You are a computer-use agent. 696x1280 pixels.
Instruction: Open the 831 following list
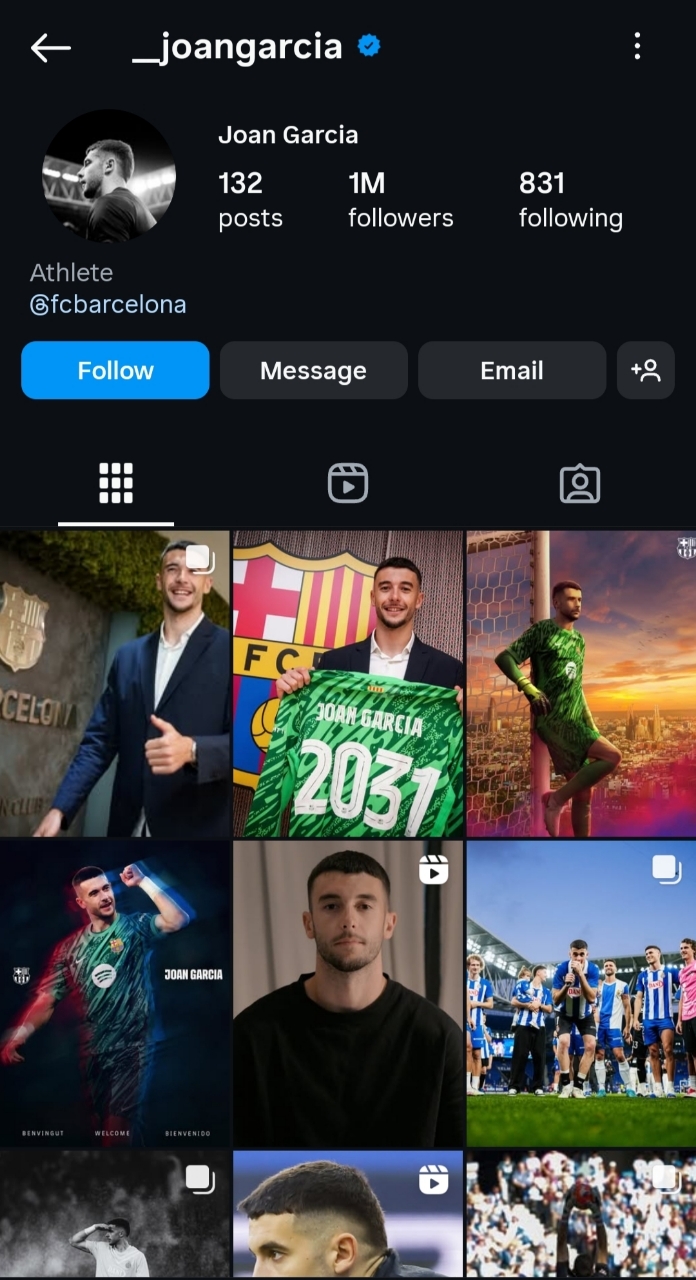click(570, 200)
